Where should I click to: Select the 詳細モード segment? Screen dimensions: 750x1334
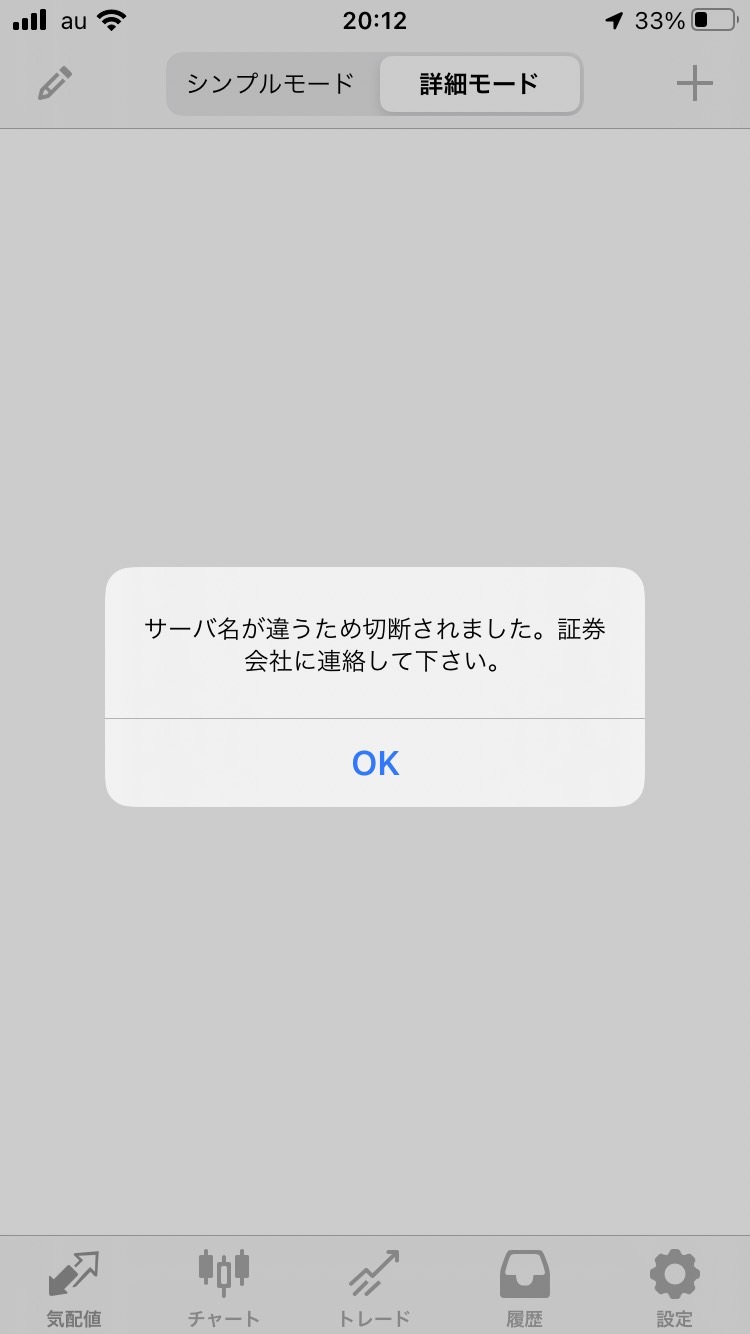[479, 84]
